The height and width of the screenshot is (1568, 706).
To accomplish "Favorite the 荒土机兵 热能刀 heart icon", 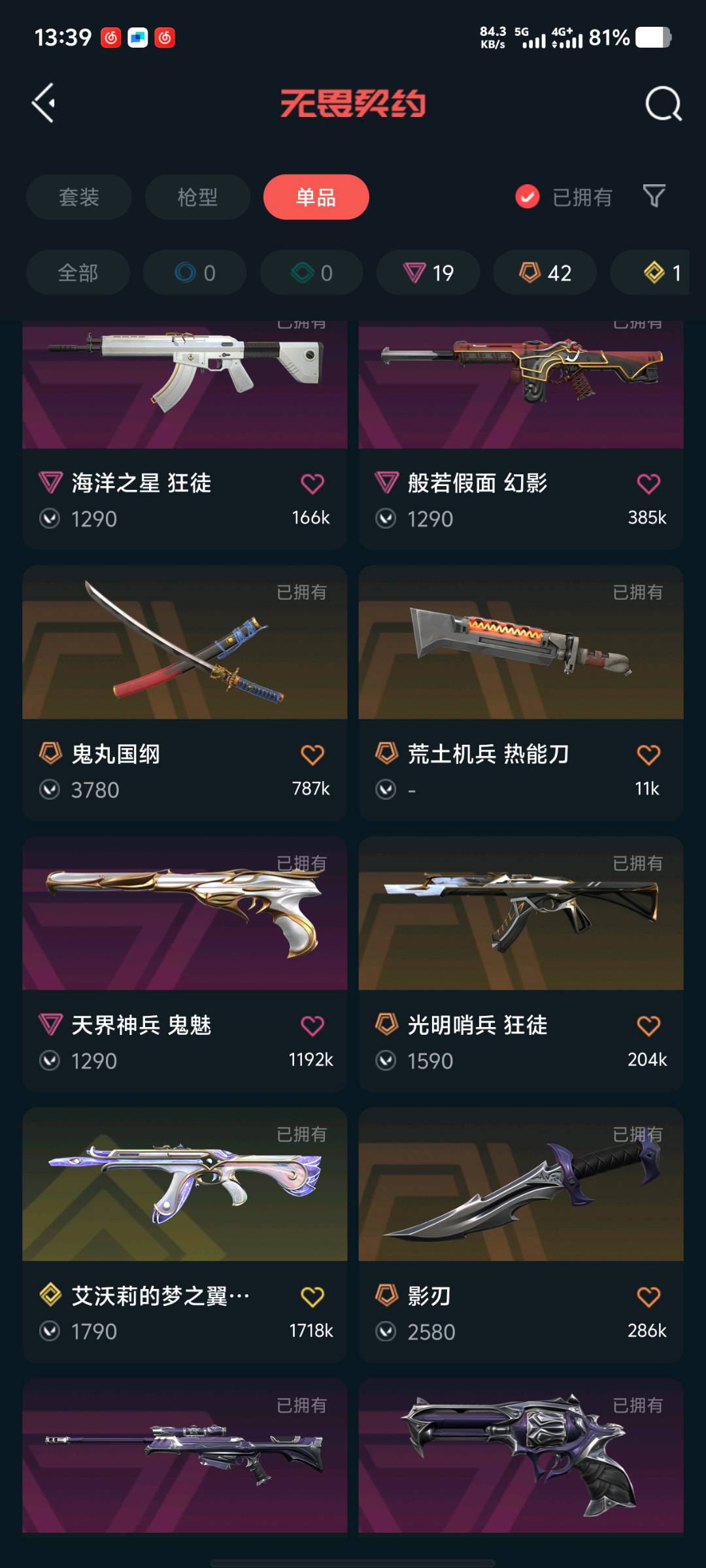I will point(648,755).
